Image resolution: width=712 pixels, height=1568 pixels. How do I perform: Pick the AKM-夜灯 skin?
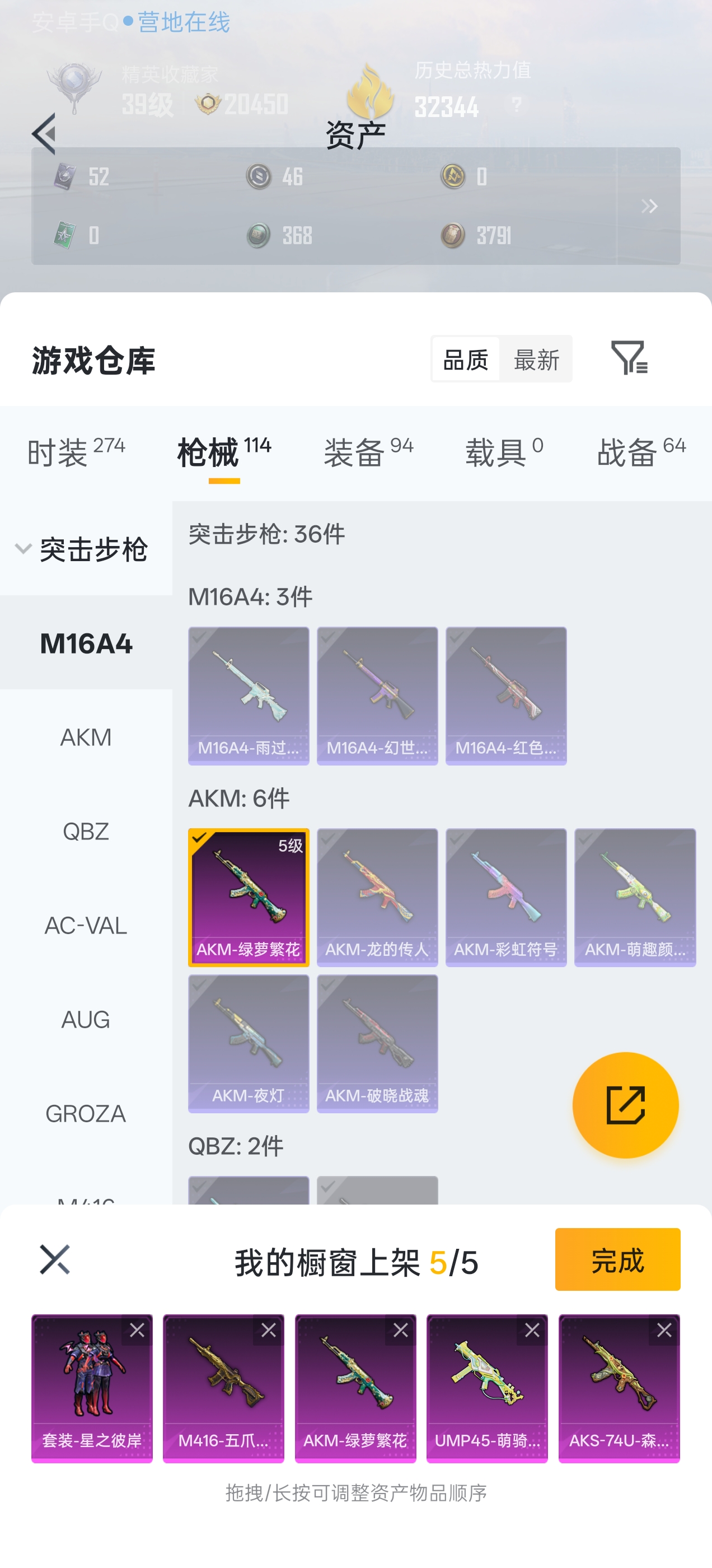click(x=249, y=1043)
